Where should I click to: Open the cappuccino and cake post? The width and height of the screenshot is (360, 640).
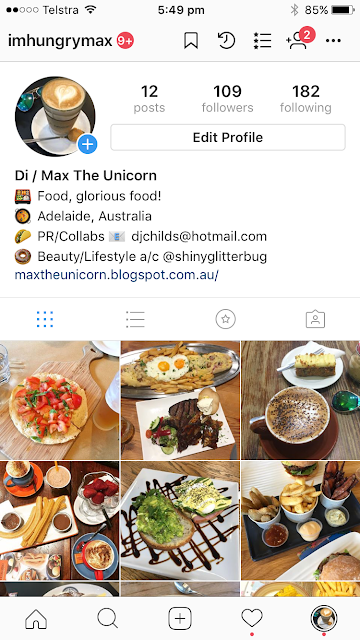coord(301,400)
